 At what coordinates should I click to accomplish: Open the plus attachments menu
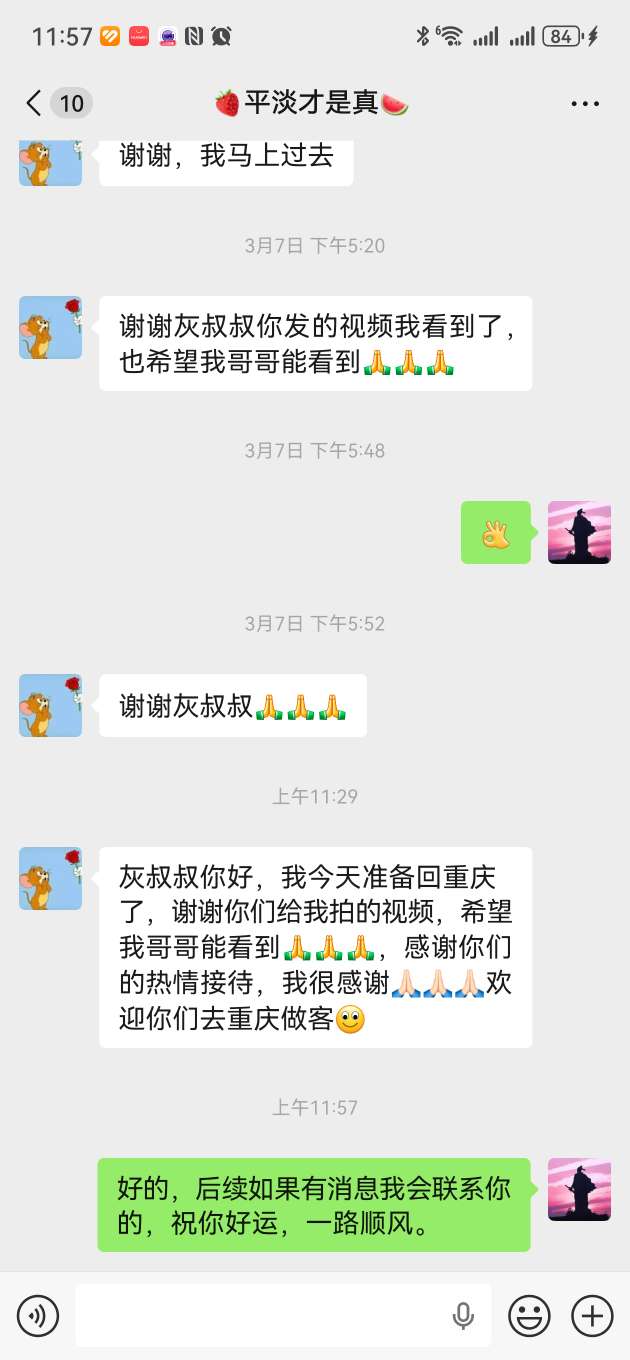(592, 1316)
